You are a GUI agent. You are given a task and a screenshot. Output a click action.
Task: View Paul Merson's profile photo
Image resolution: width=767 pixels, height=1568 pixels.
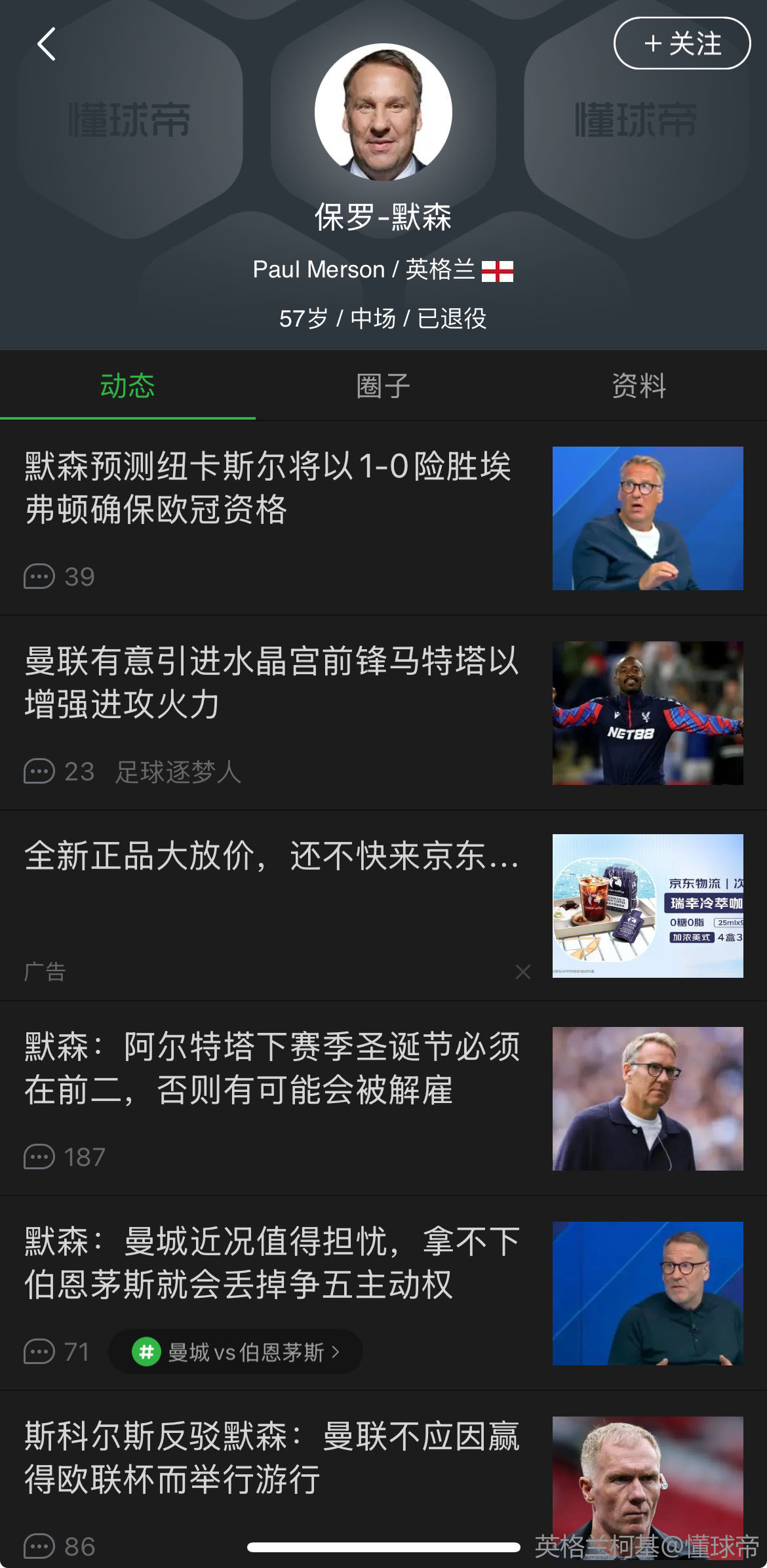click(383, 112)
